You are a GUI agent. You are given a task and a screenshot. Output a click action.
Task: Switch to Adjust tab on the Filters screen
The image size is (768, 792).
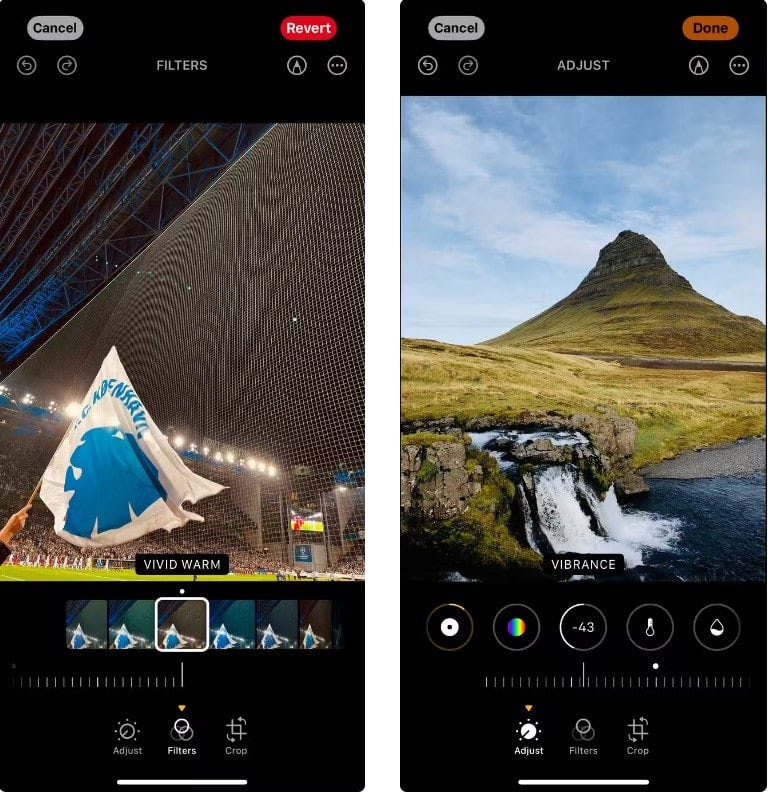pos(127,736)
